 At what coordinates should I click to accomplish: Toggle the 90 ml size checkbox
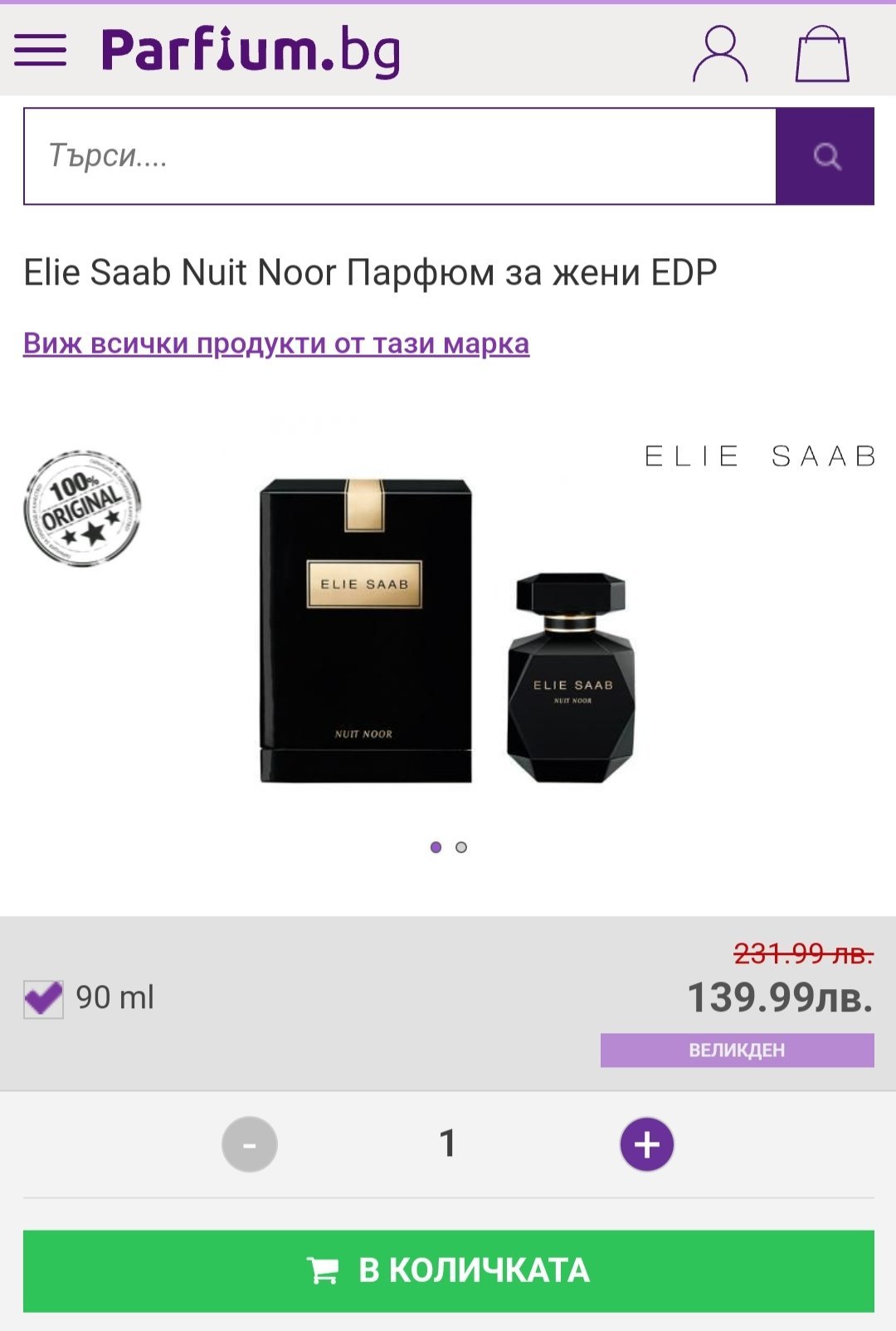[x=43, y=998]
